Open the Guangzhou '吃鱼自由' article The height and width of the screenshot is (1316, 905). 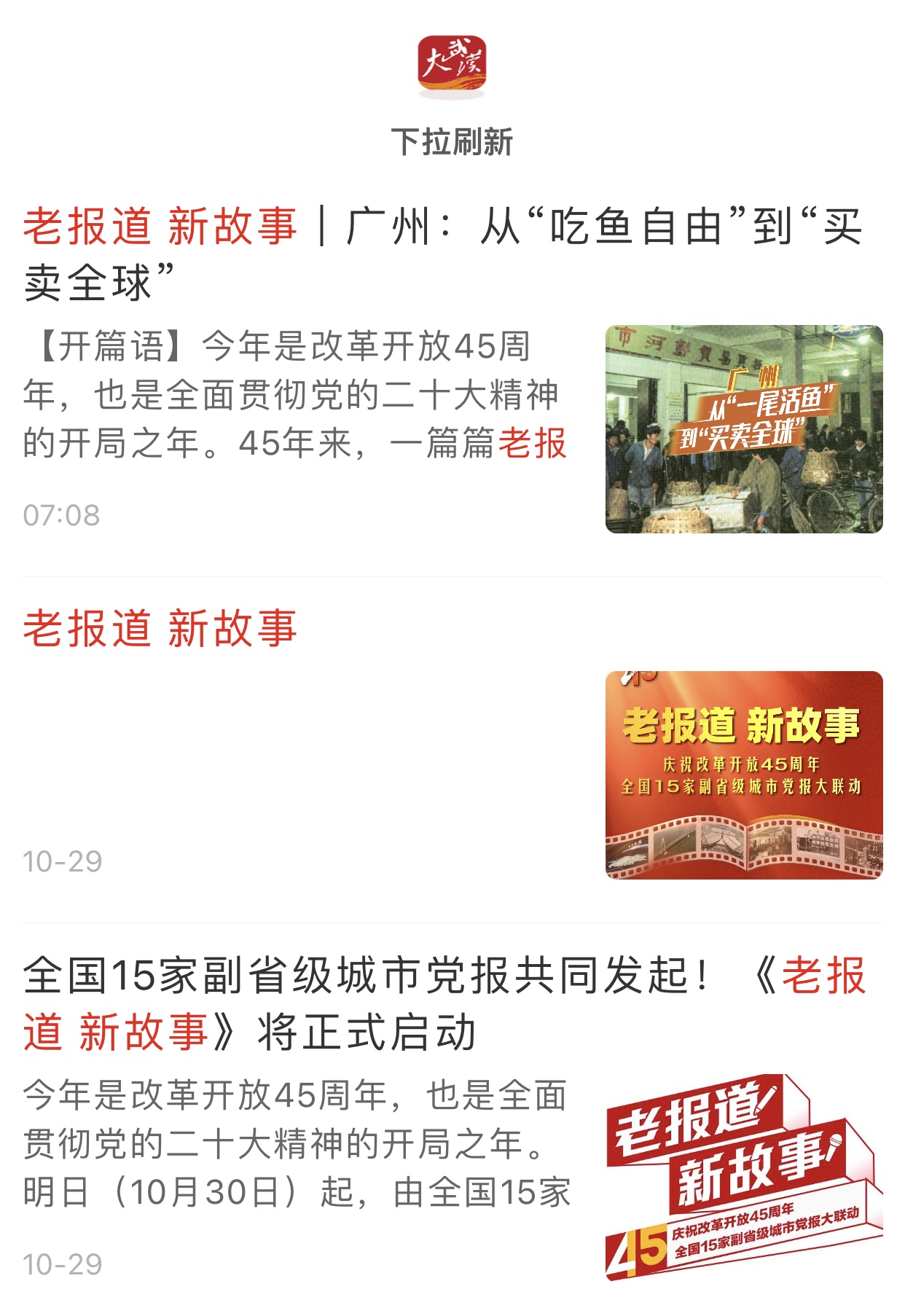click(x=442, y=252)
